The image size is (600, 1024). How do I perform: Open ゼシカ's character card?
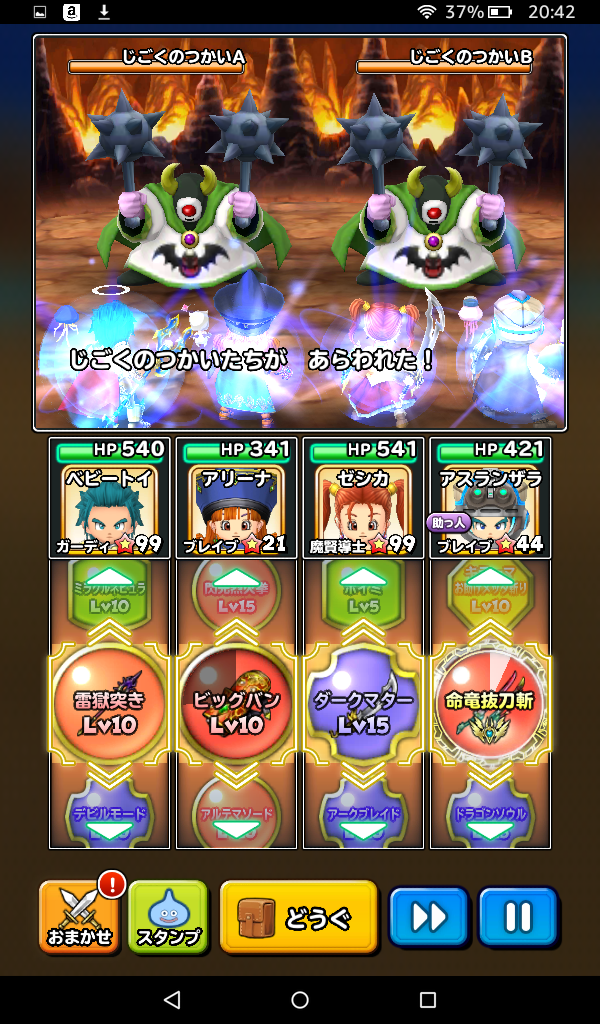pyautogui.click(x=363, y=498)
